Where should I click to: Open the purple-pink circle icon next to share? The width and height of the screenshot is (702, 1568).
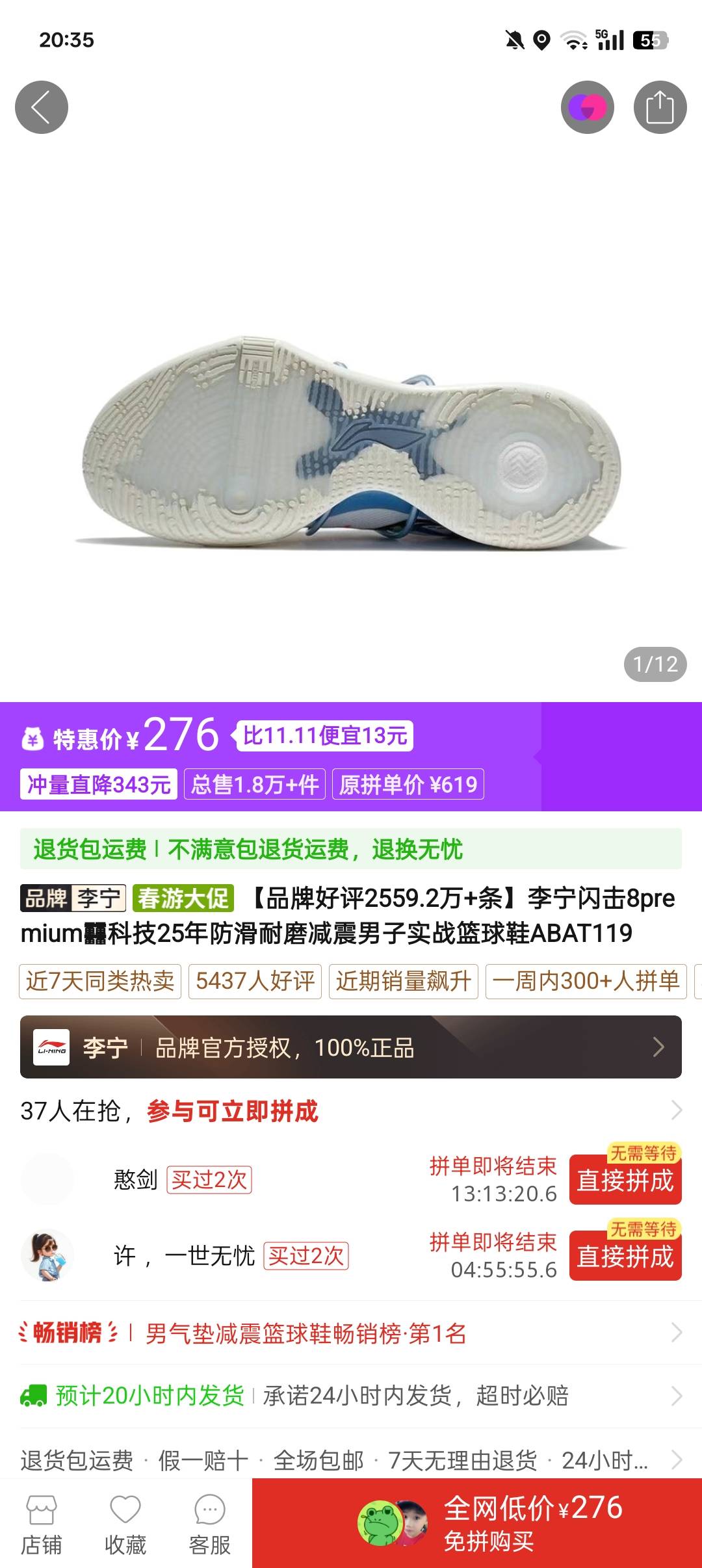[x=588, y=107]
